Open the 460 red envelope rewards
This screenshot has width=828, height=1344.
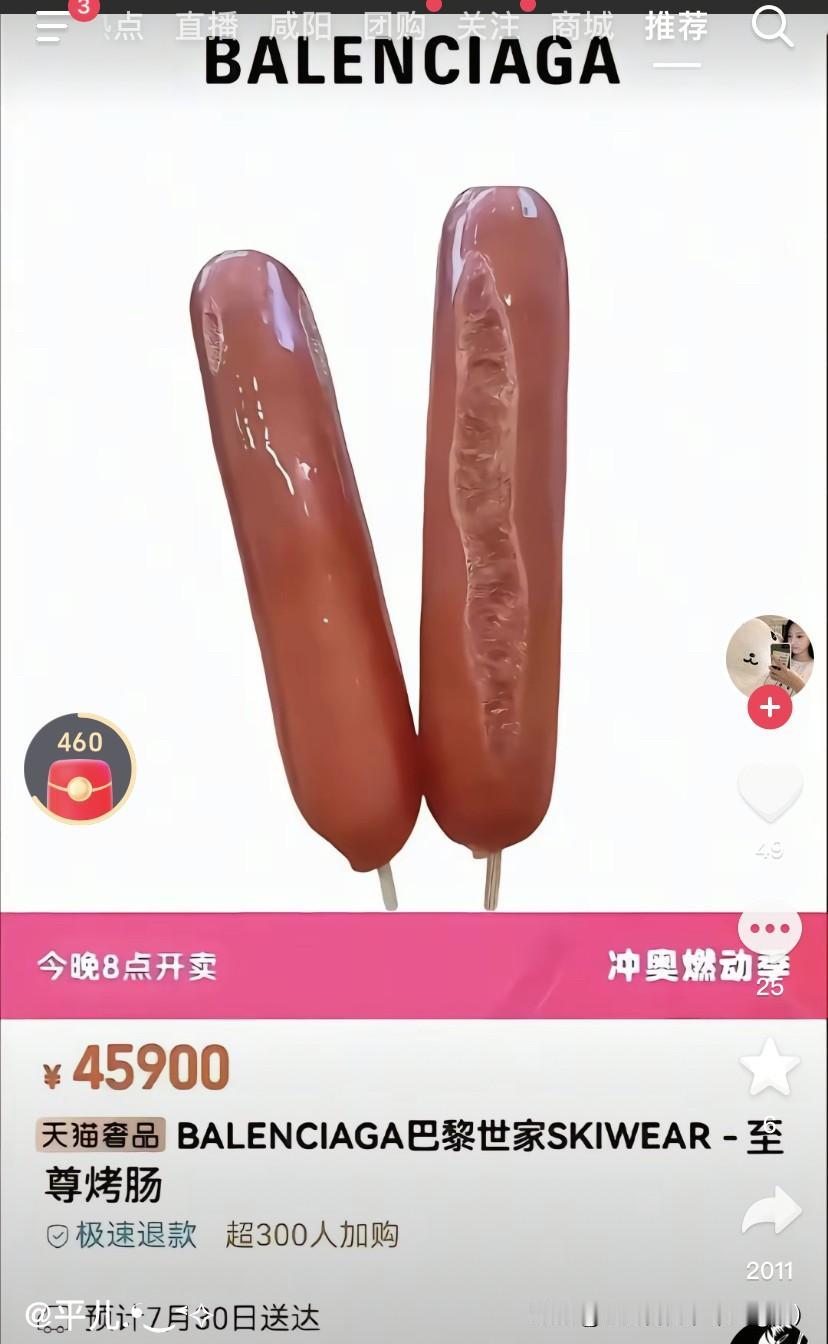[79, 768]
